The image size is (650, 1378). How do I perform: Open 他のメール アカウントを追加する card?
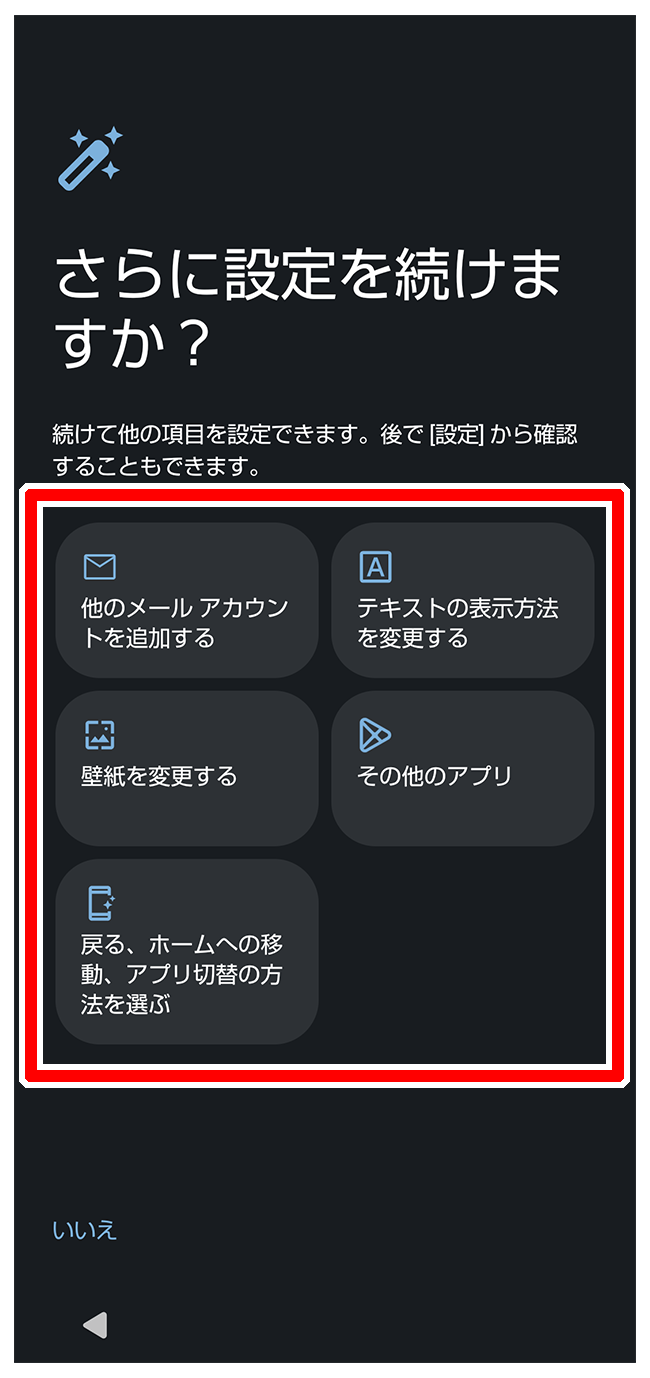[187, 600]
